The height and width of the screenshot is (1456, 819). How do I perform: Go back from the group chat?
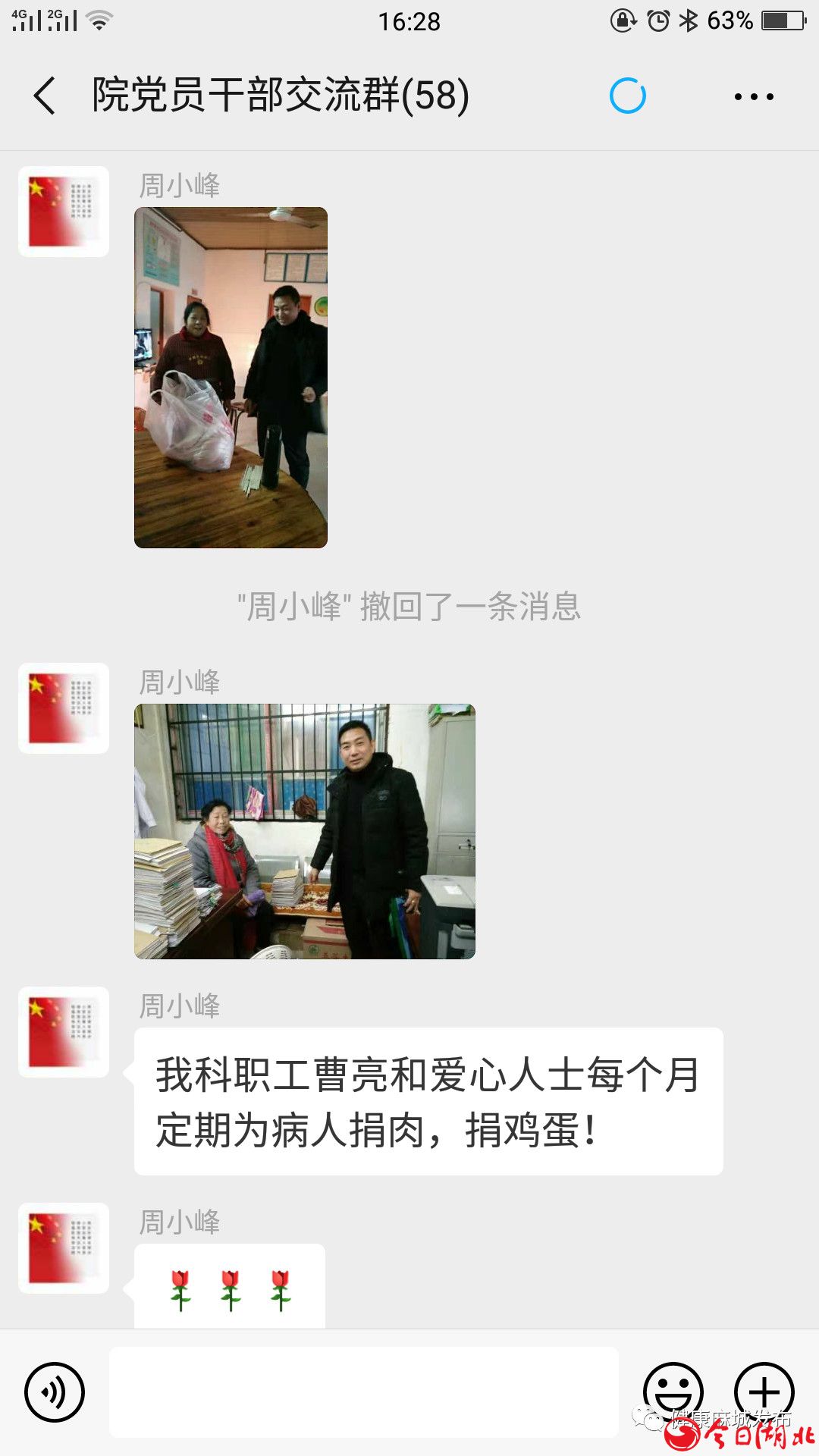click(x=45, y=96)
